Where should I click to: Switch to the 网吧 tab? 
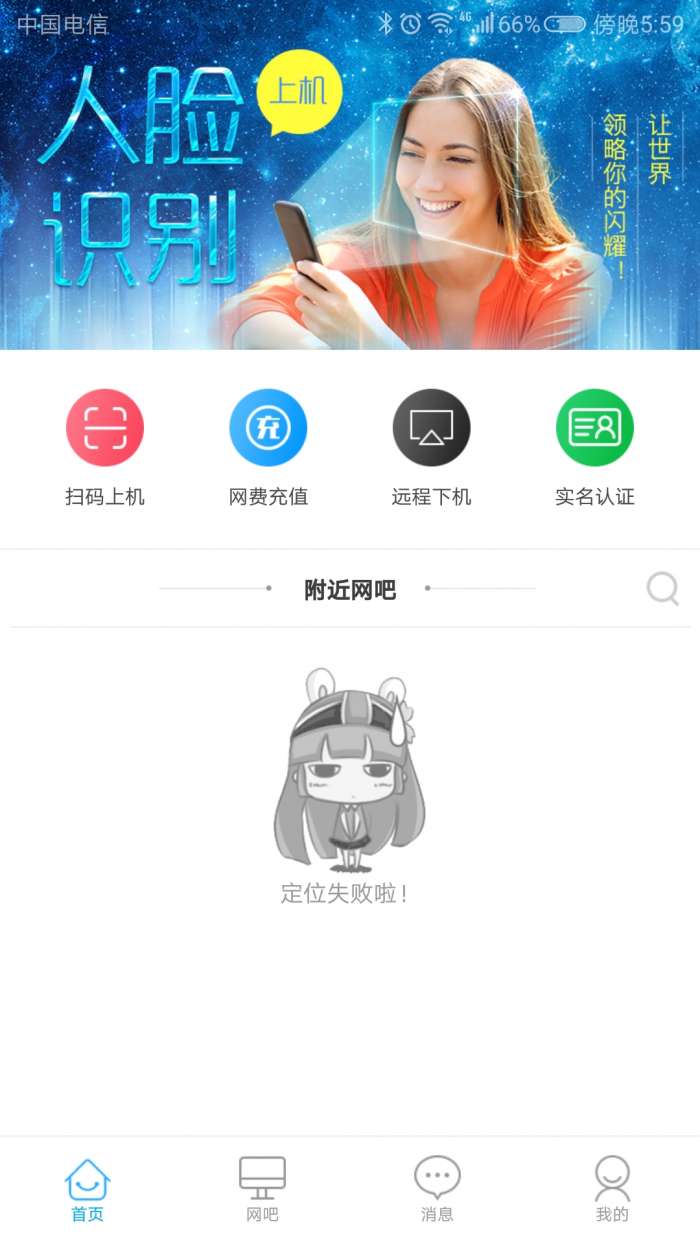(262, 1190)
